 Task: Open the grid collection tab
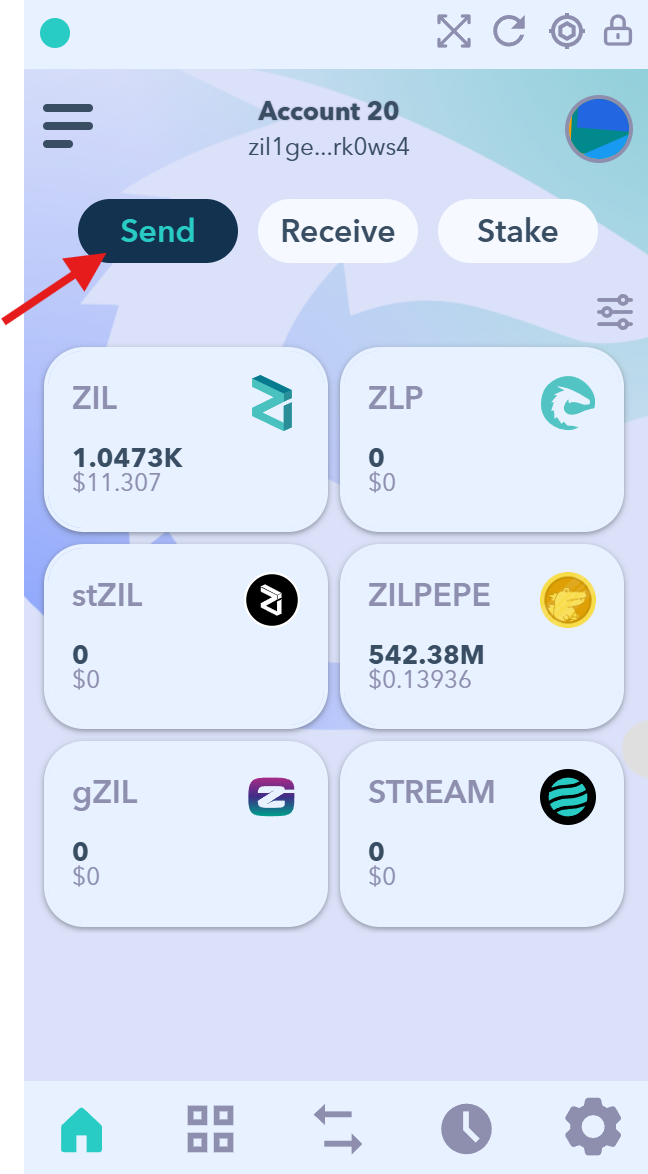point(210,1129)
